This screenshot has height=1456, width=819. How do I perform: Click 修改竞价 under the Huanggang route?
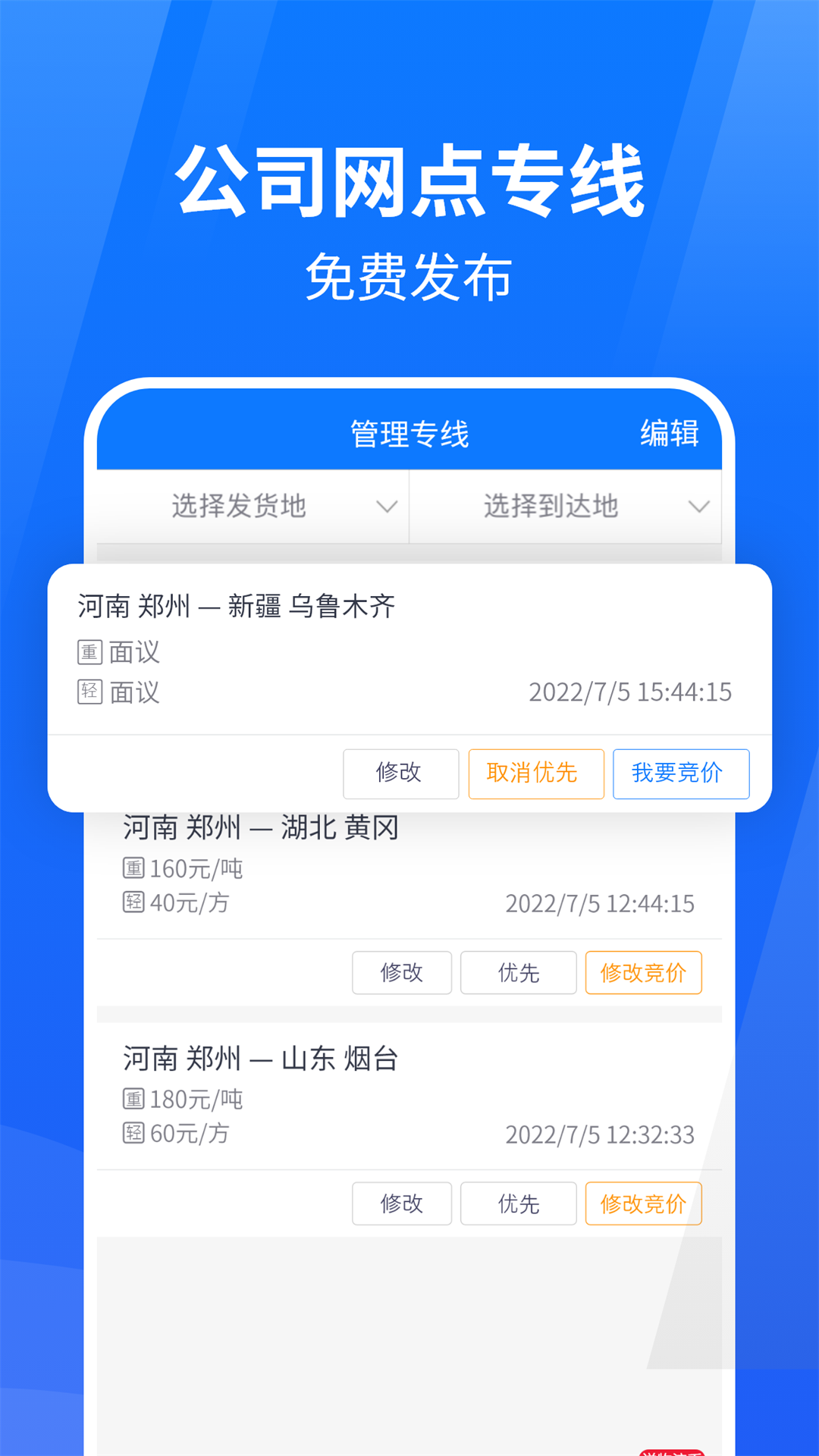click(643, 973)
